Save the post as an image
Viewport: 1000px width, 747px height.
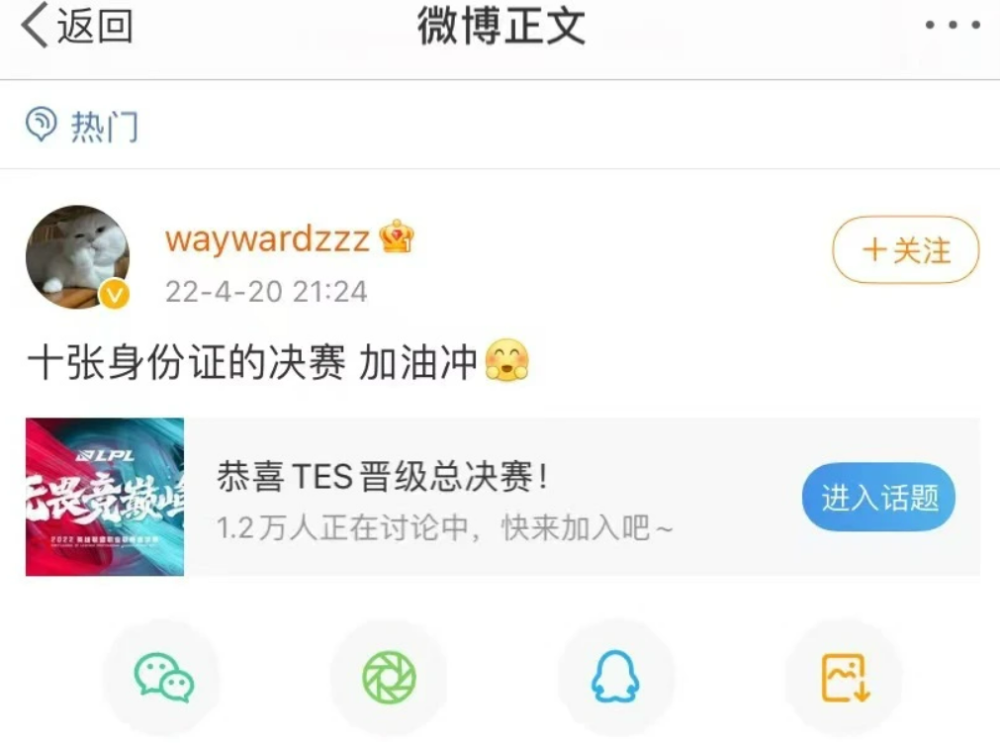click(844, 677)
